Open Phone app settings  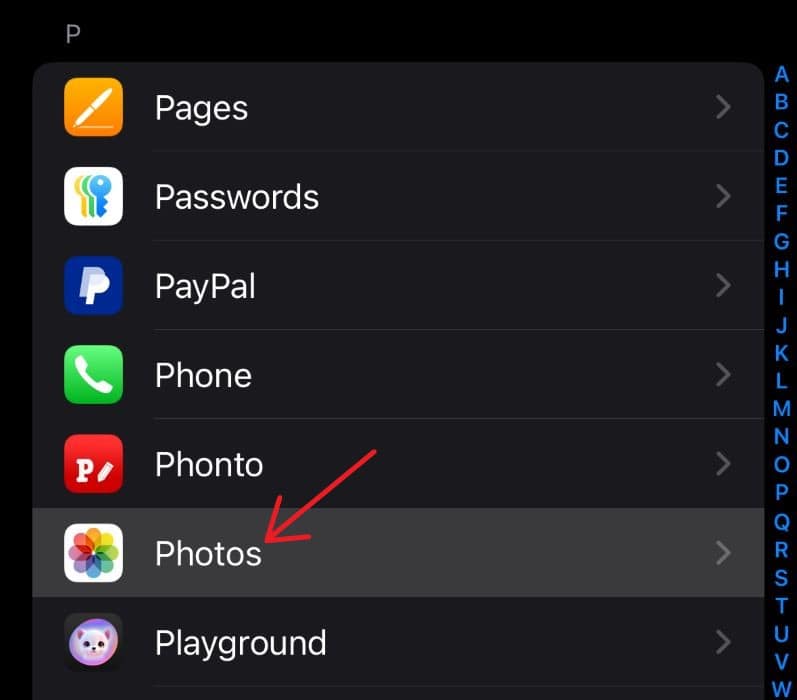(x=400, y=375)
